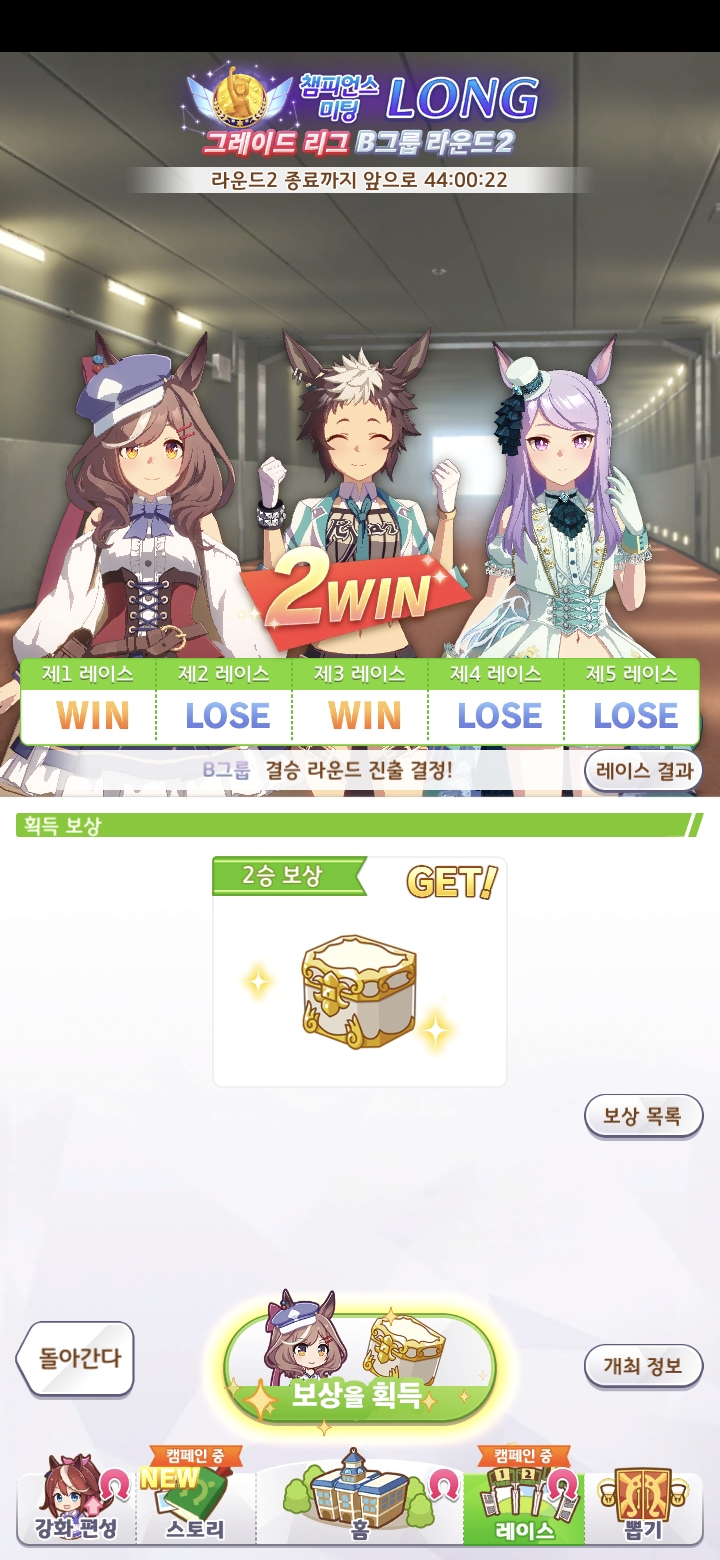Screen dimensions: 720x1560
Task: Go back with 돌아간다
Action: coord(77,1358)
